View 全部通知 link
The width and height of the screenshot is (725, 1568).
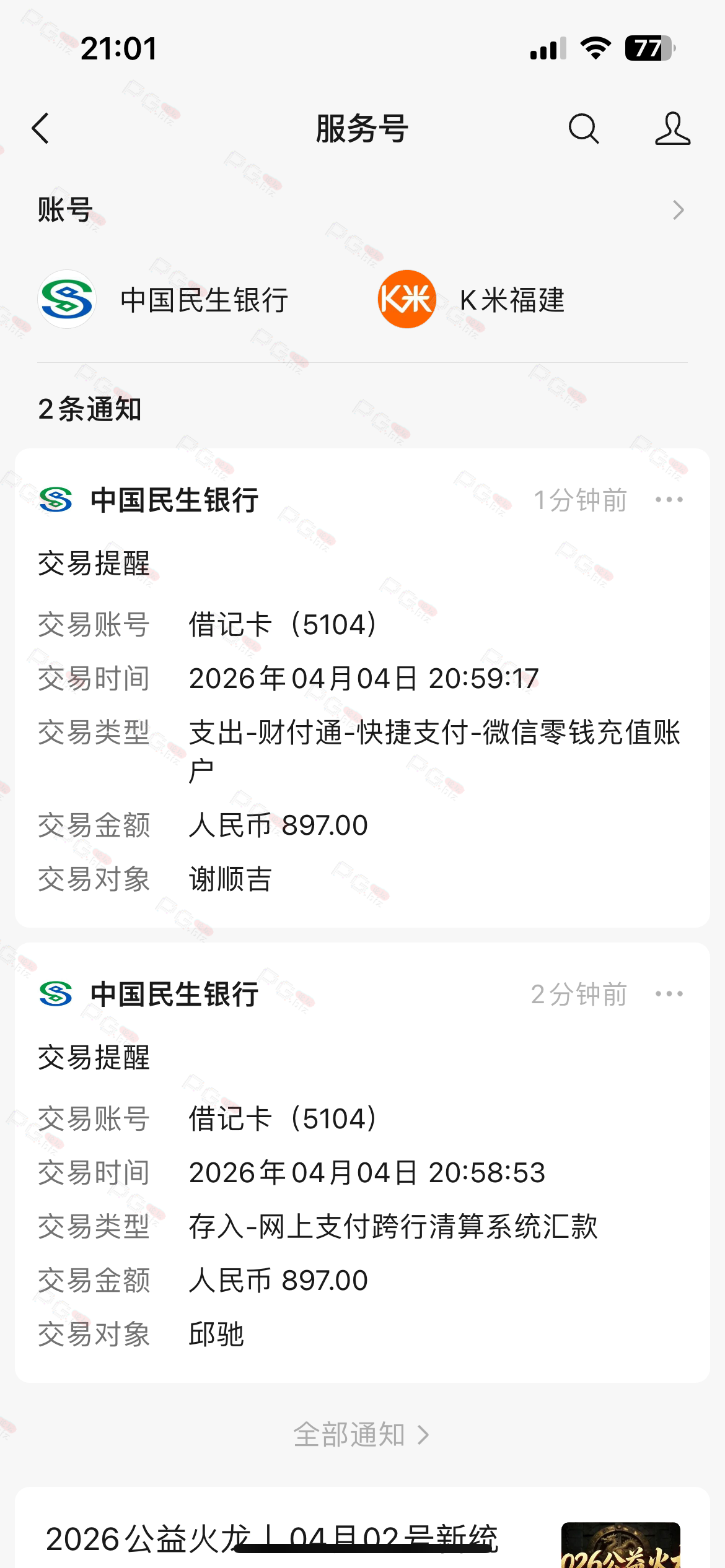361,1434
